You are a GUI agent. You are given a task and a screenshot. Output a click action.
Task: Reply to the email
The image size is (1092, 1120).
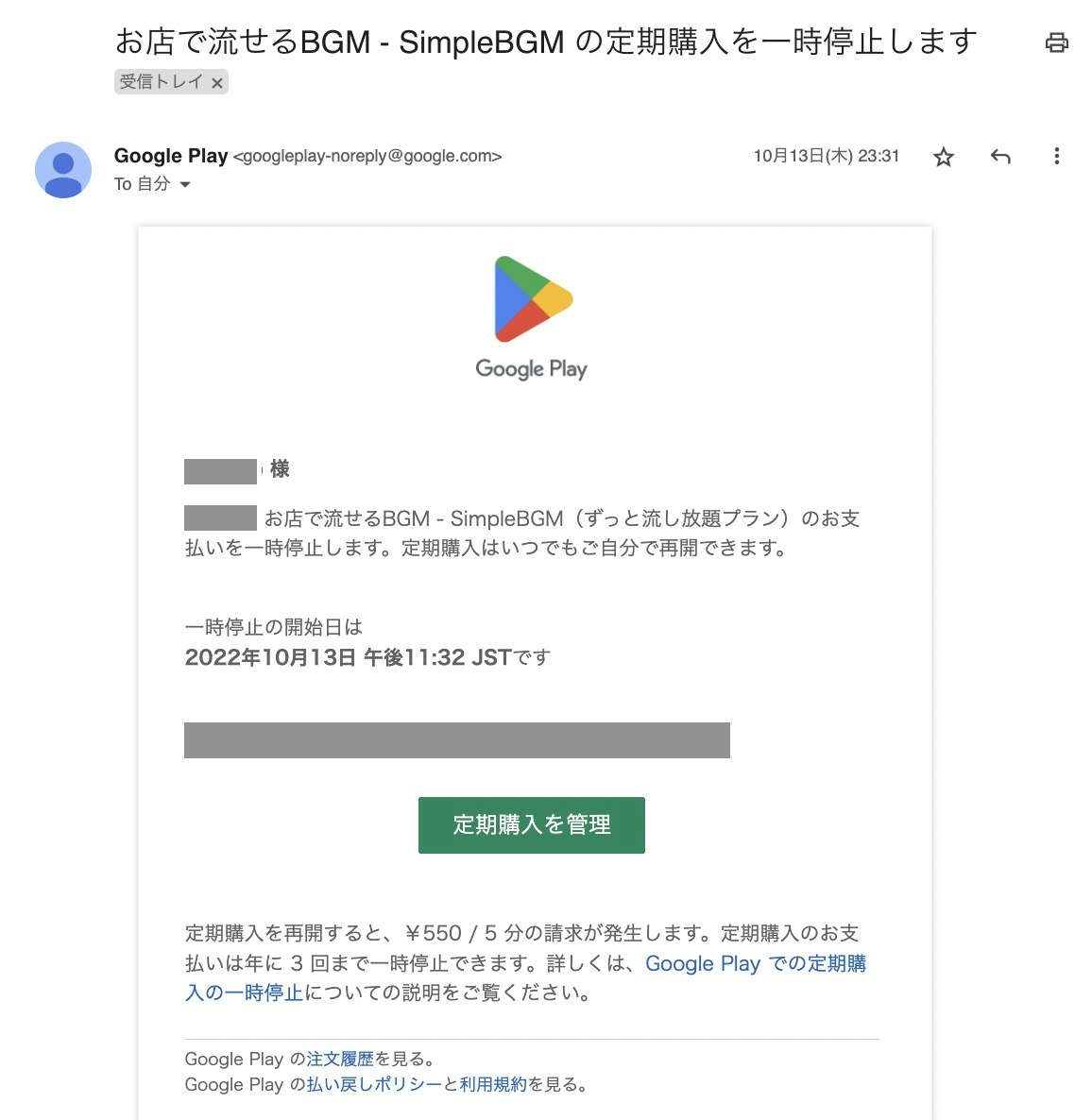[x=1000, y=157]
